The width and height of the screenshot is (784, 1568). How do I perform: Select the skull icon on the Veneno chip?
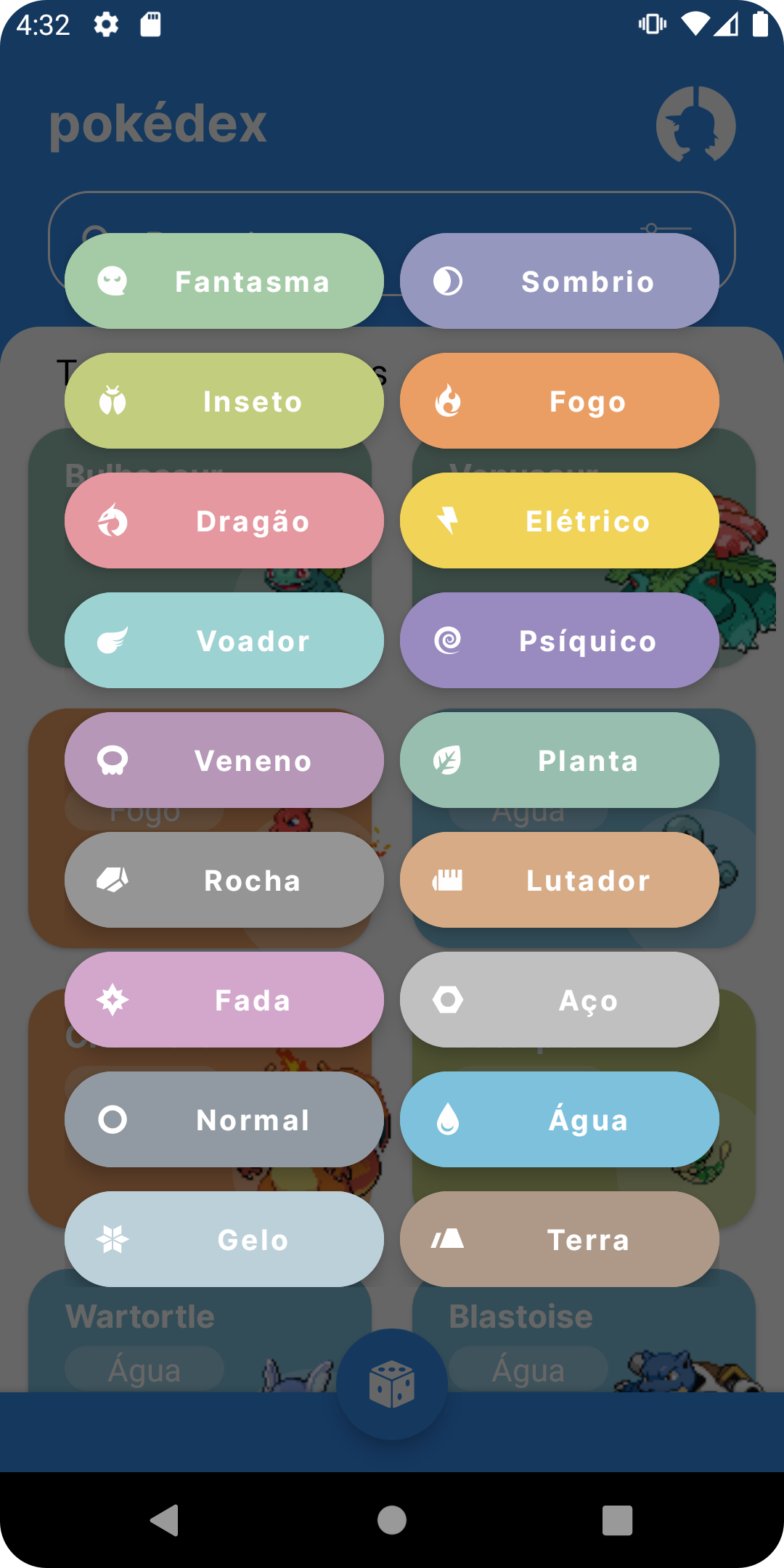113,759
